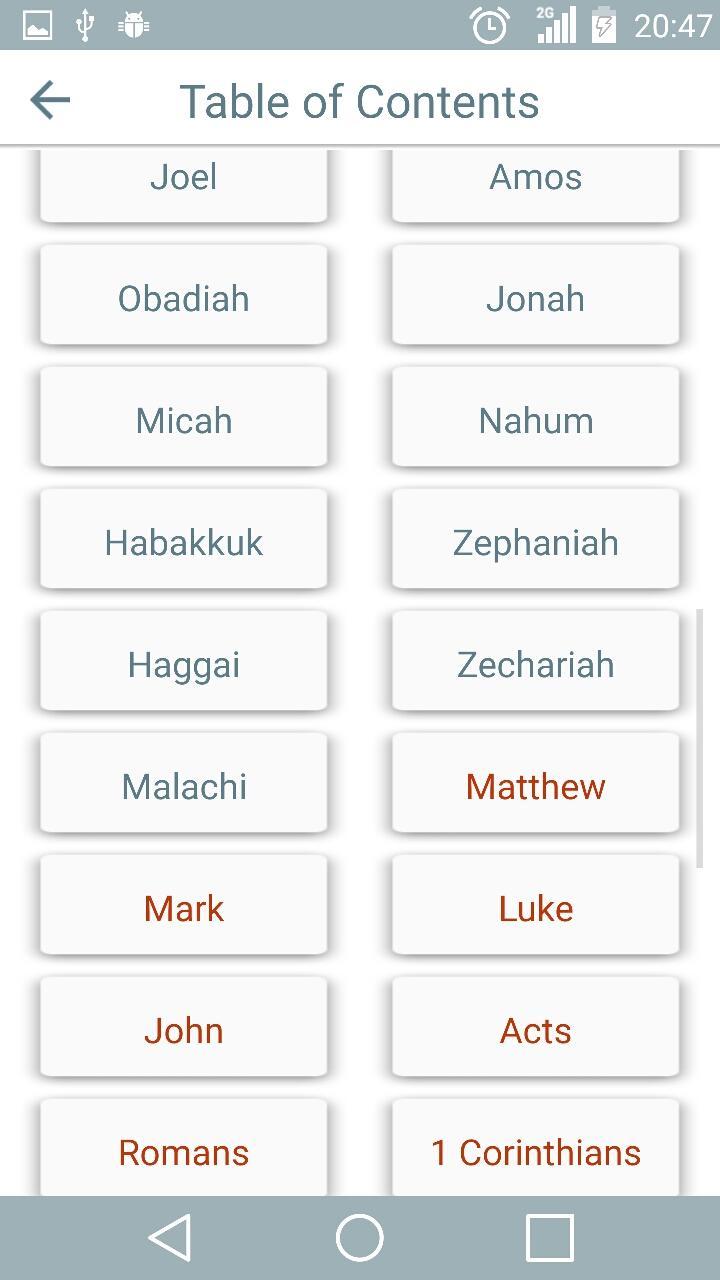The width and height of the screenshot is (720, 1280).
Task: Choose the Gospel of Luke
Action: point(536,908)
